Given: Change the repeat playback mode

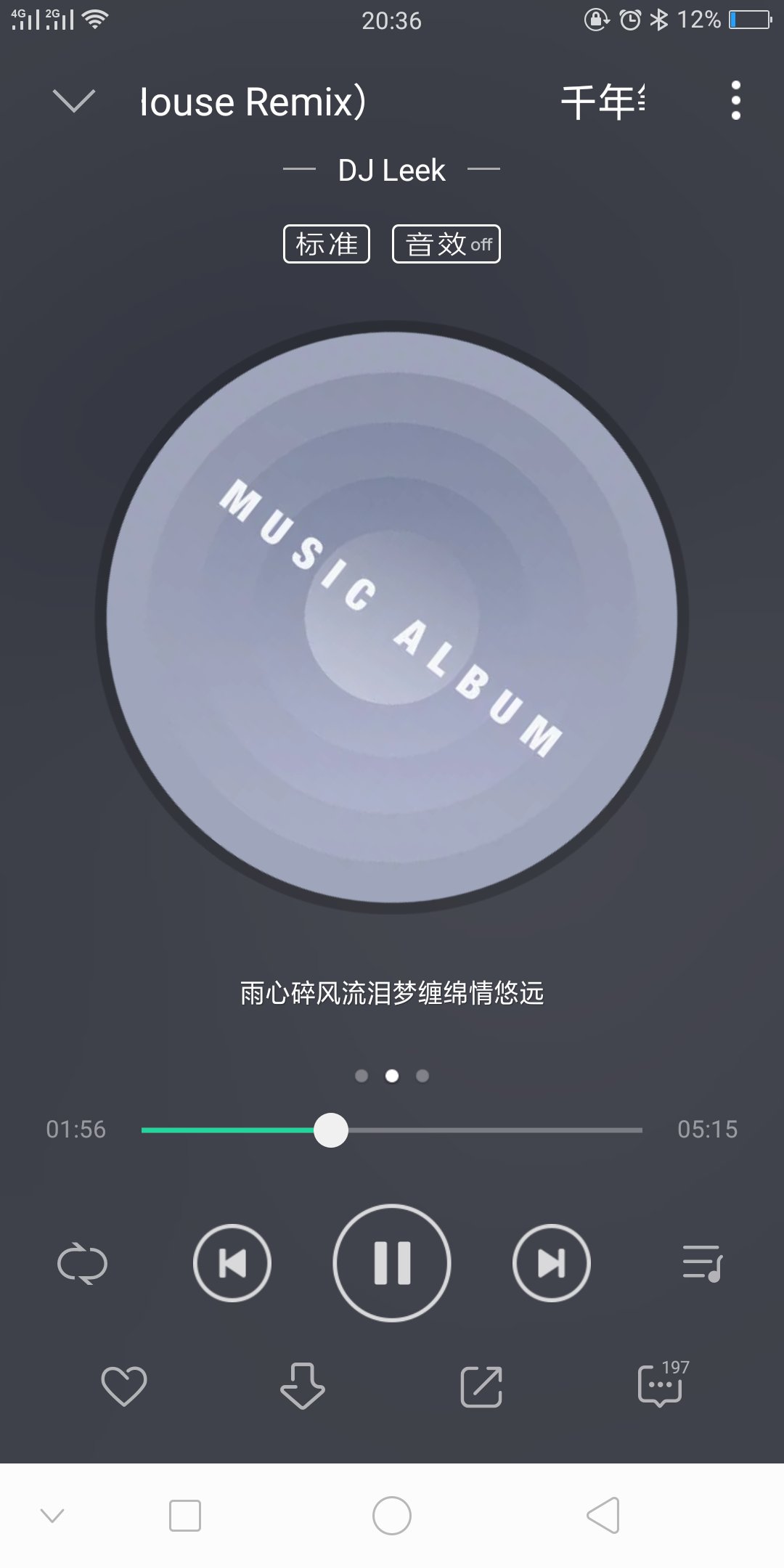Looking at the screenshot, I should coord(82,1263).
